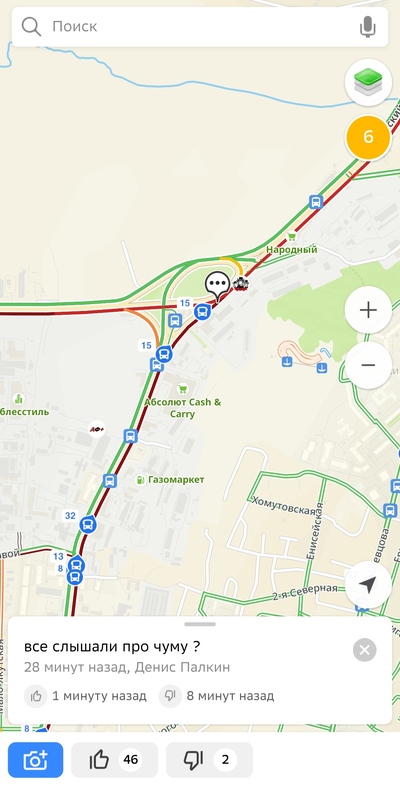
Task: Center the map on my location
Action: pyautogui.click(x=368, y=584)
